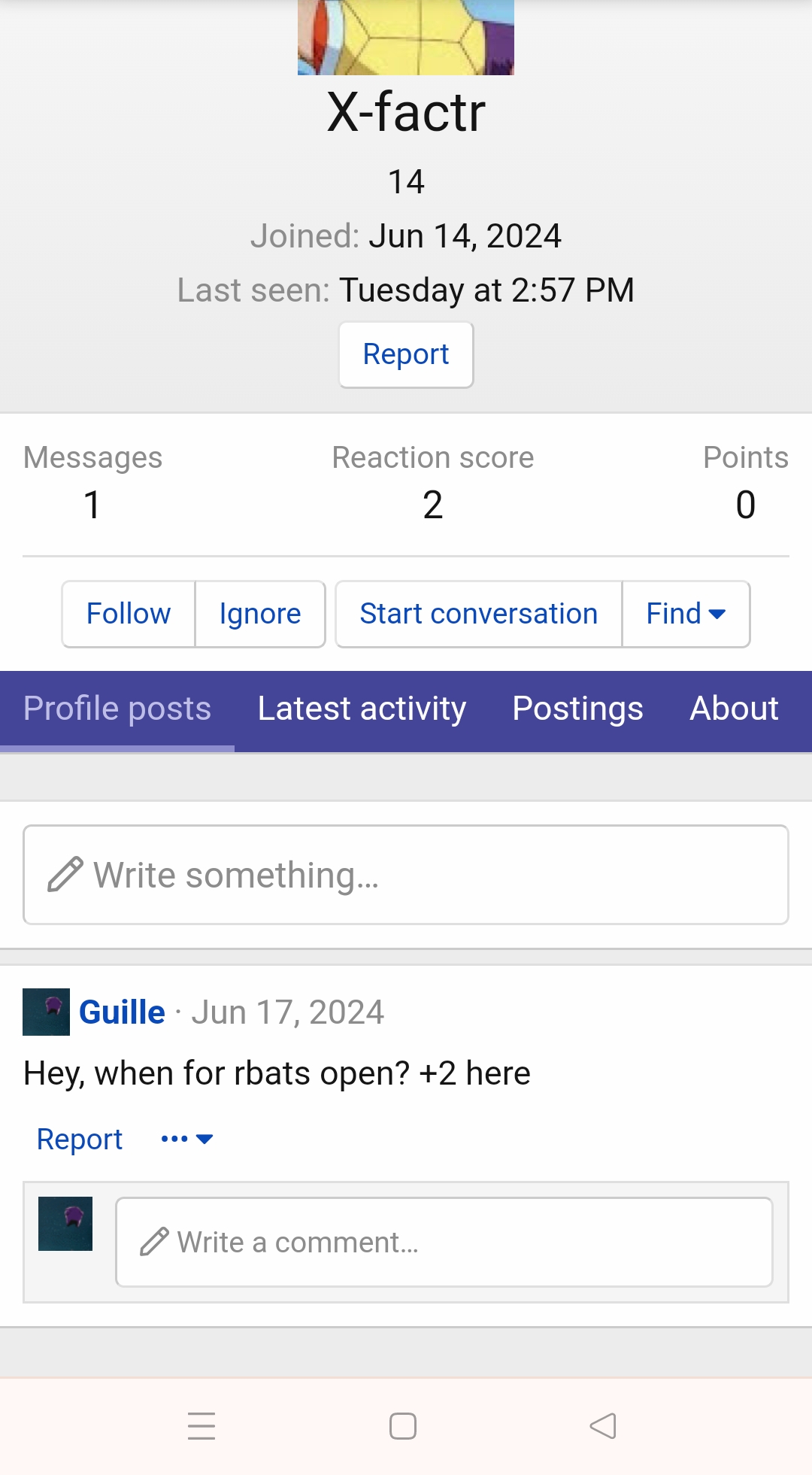Select the Profile posts tab
The height and width of the screenshot is (1475, 812).
[117, 709]
